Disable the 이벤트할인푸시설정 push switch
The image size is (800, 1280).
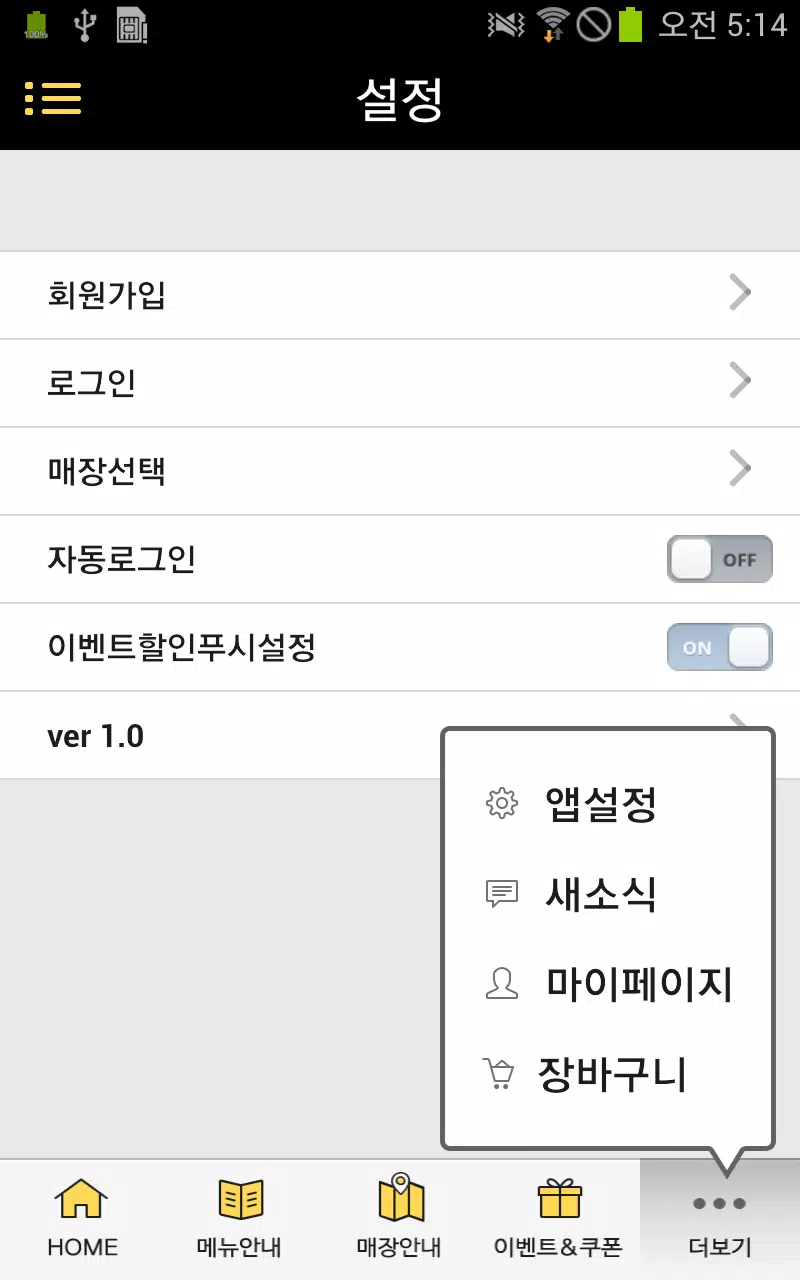[719, 647]
